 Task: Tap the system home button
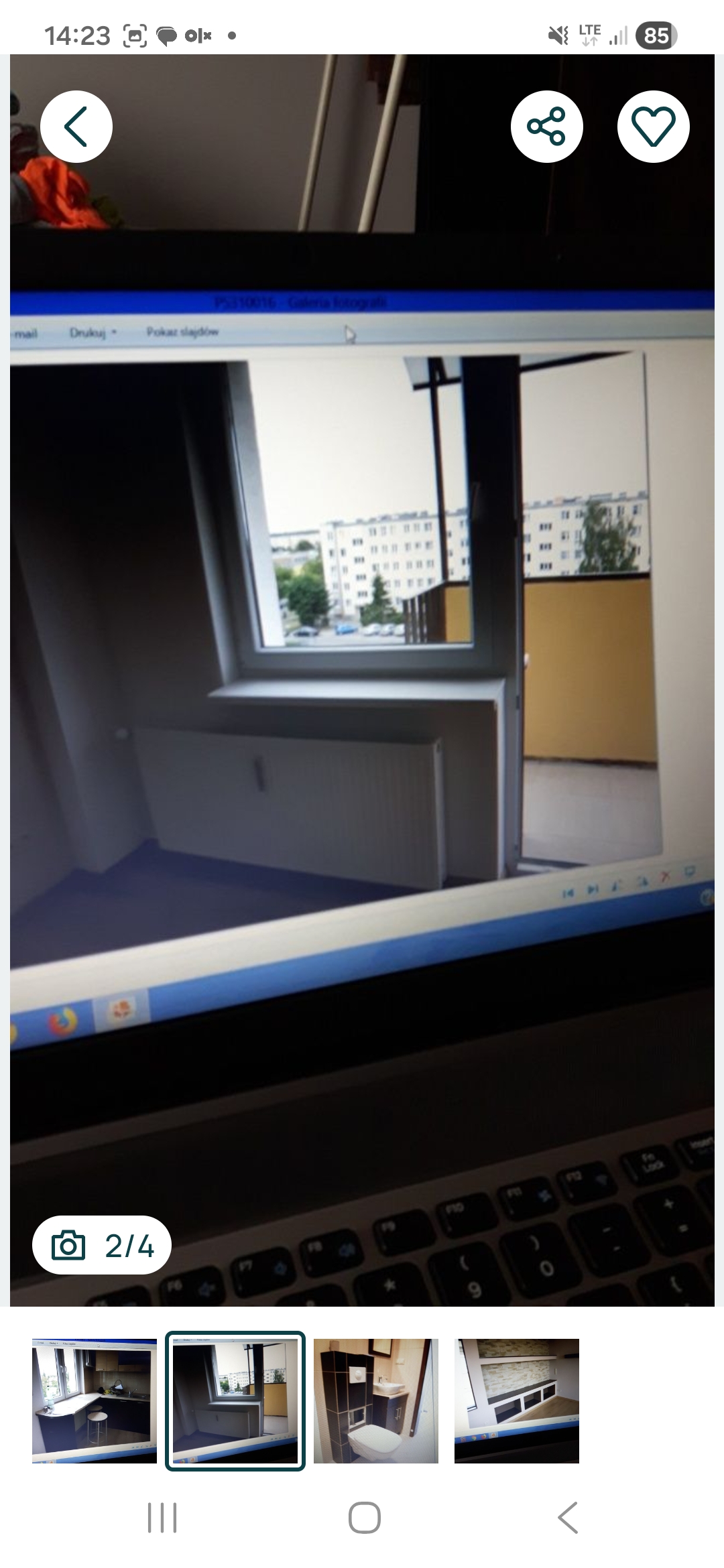click(x=364, y=1518)
